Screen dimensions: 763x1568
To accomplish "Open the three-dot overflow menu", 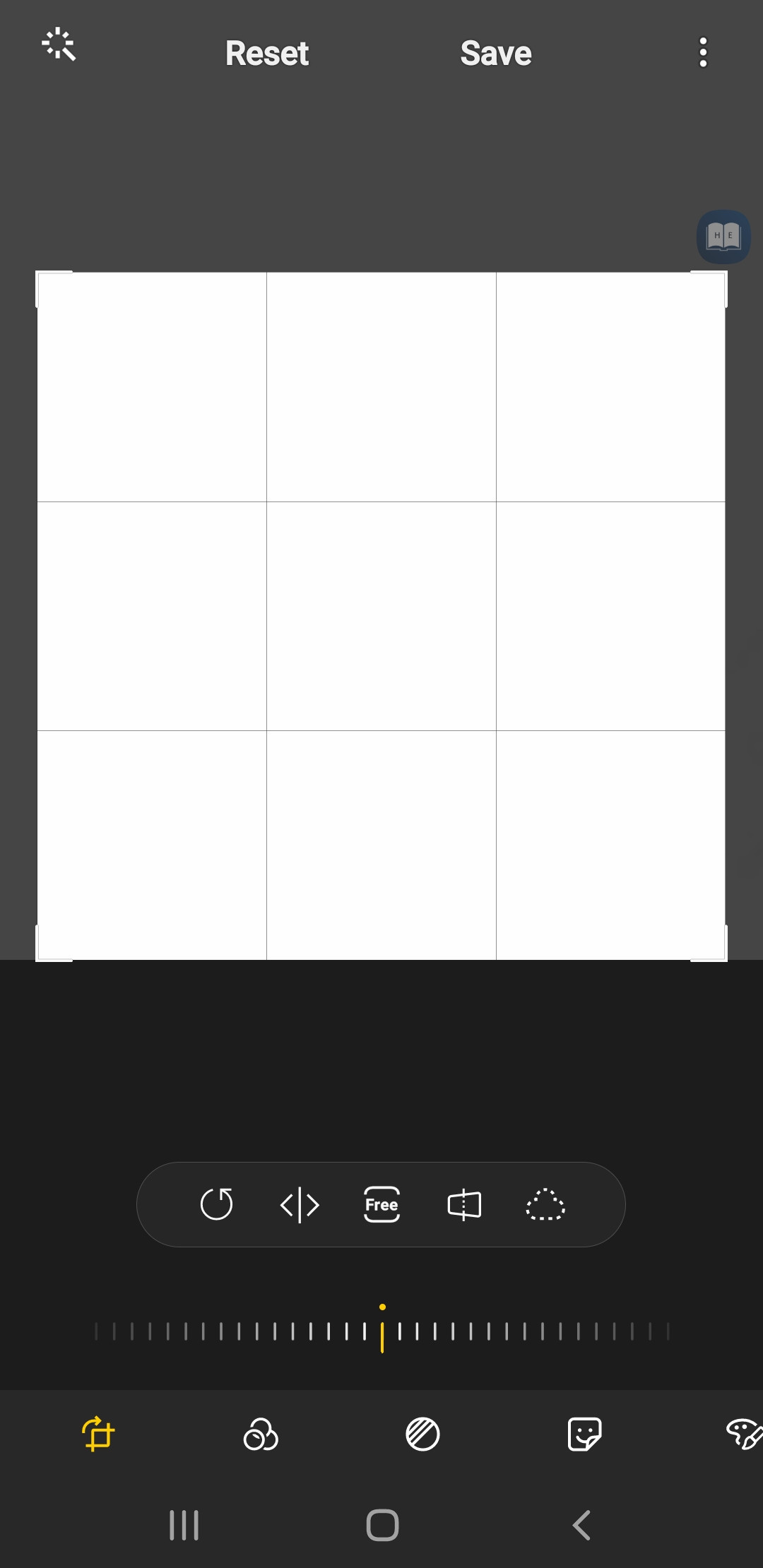I will pyautogui.click(x=702, y=52).
